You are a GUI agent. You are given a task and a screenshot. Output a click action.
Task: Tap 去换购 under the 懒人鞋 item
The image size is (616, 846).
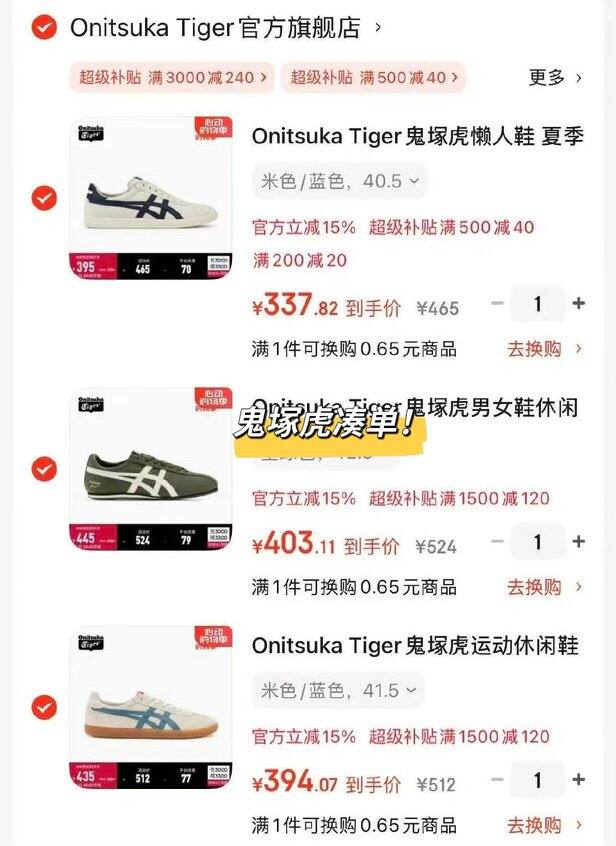pyautogui.click(x=543, y=349)
